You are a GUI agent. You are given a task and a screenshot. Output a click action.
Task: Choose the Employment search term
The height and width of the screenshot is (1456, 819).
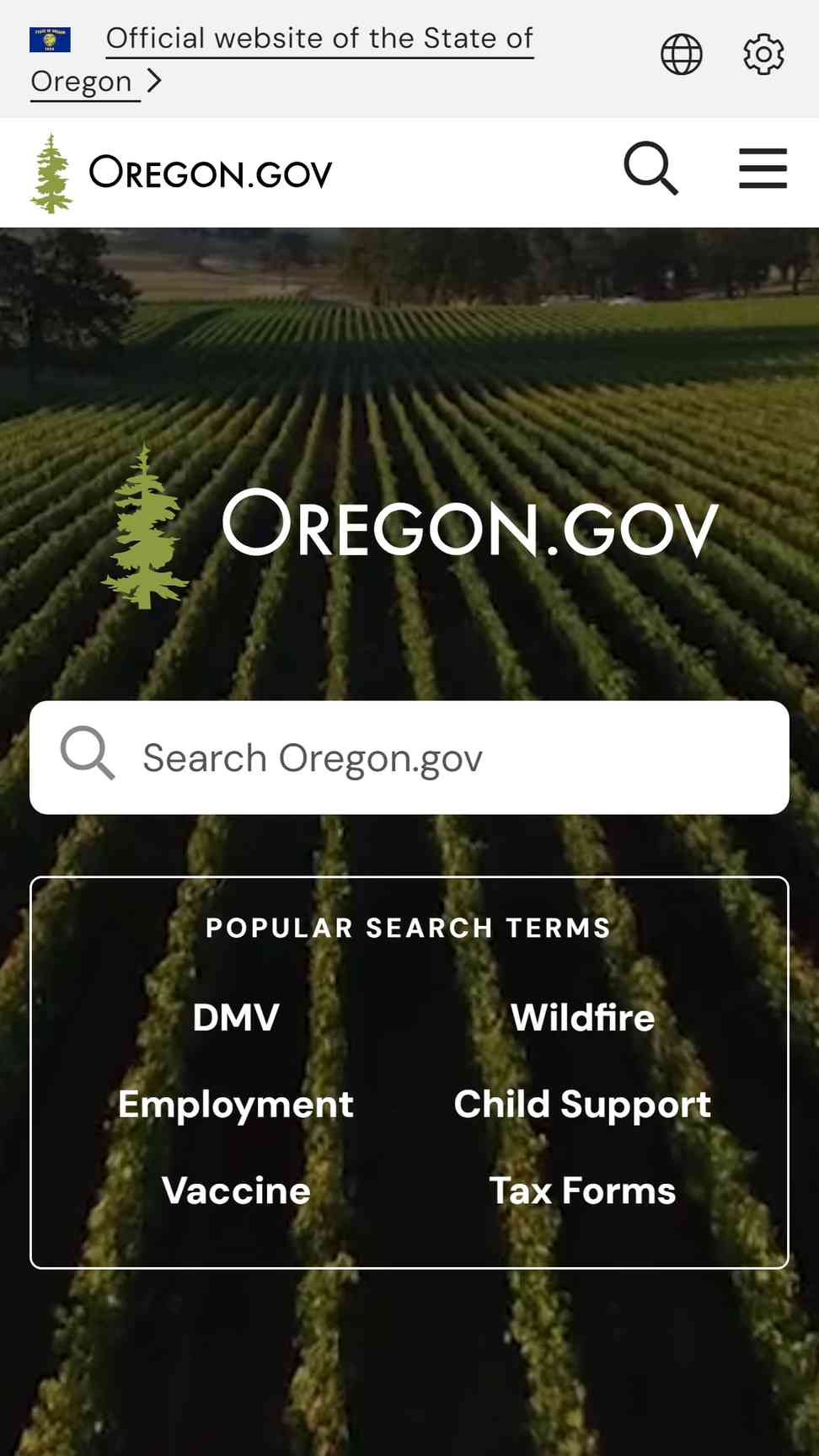click(x=236, y=1104)
